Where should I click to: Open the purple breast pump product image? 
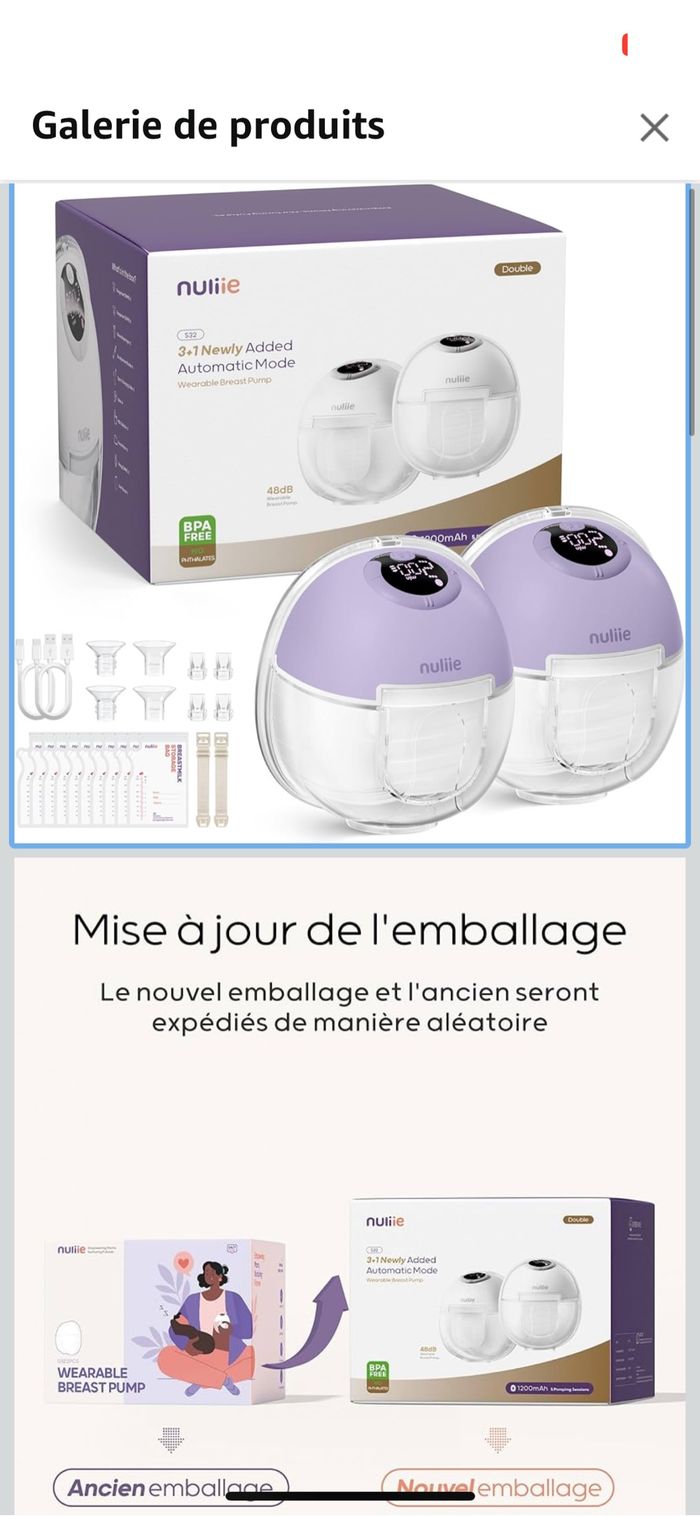[350, 515]
